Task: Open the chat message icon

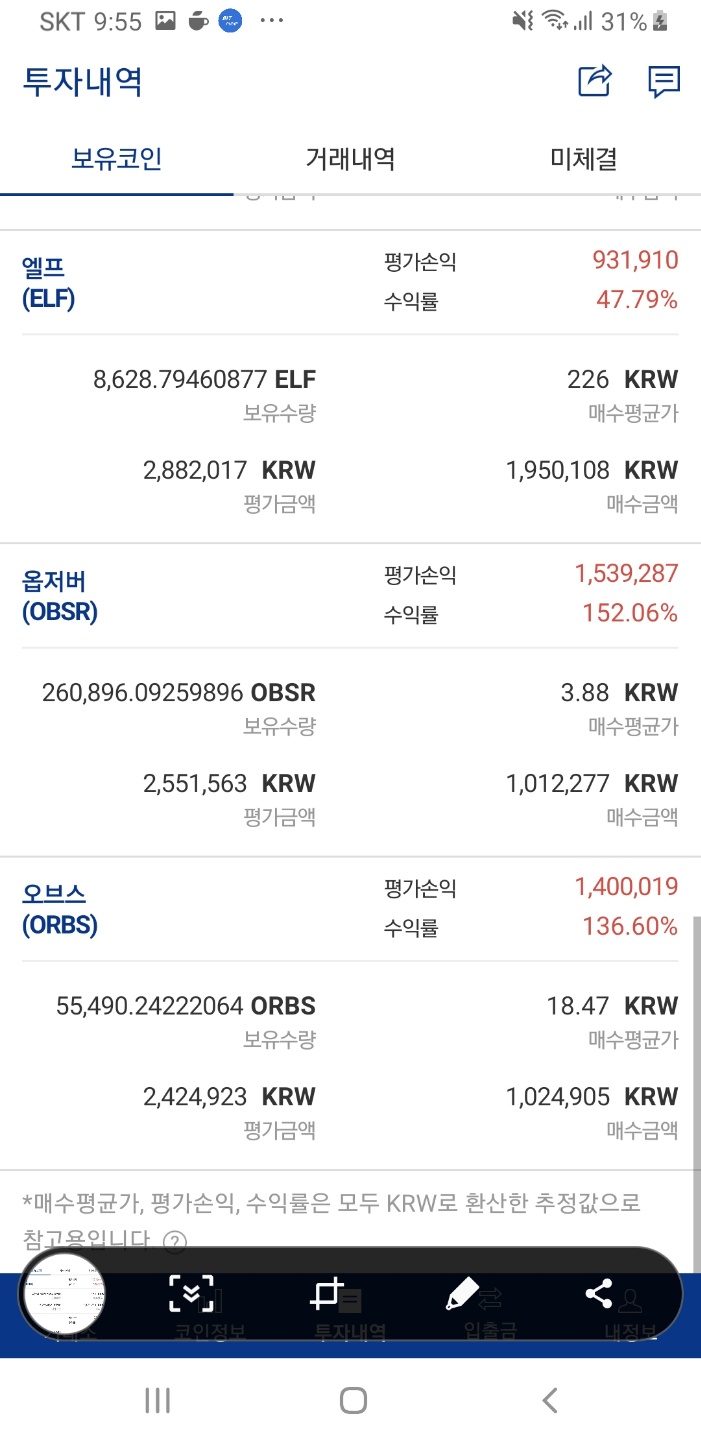Action: pyautogui.click(x=664, y=81)
